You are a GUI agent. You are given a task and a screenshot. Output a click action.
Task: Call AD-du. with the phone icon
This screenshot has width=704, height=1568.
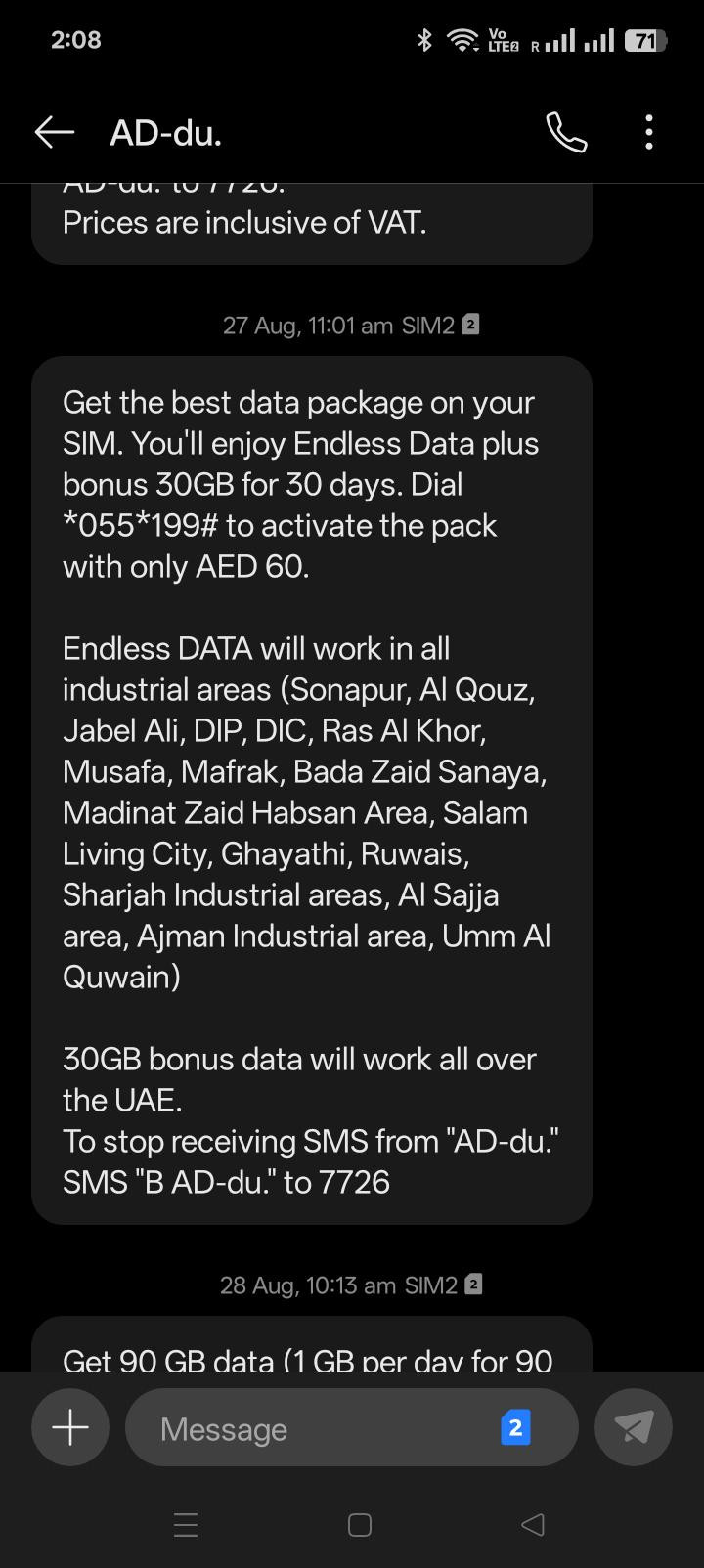566,132
